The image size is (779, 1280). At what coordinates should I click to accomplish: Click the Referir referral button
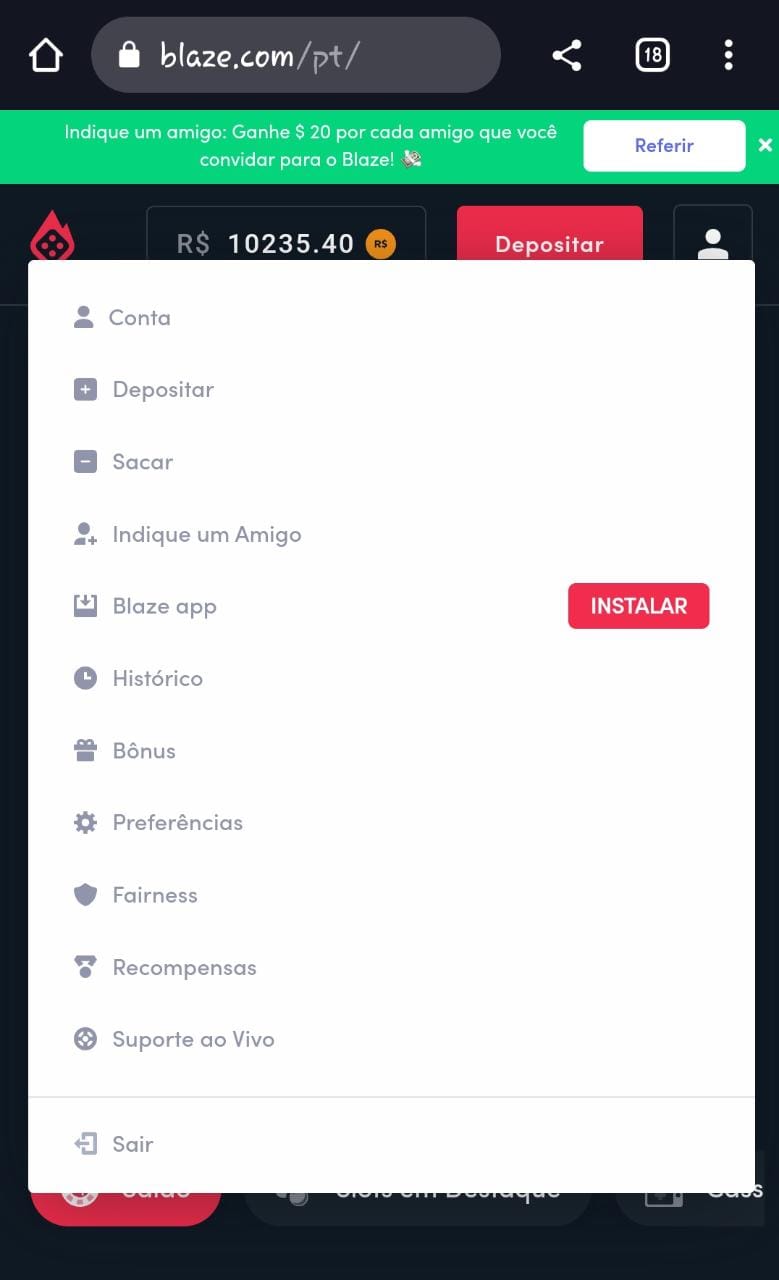pyautogui.click(x=663, y=145)
